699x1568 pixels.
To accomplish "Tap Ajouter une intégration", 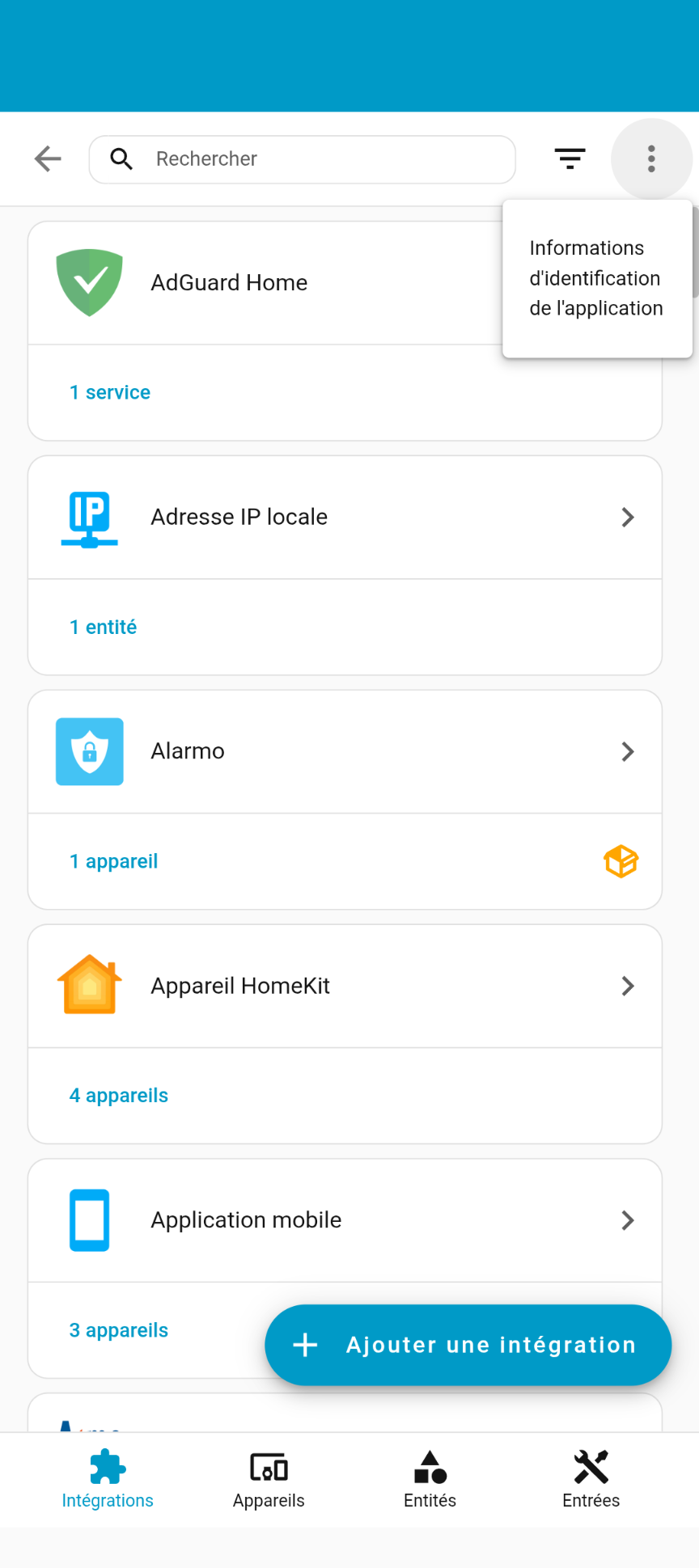I will coord(468,1346).
